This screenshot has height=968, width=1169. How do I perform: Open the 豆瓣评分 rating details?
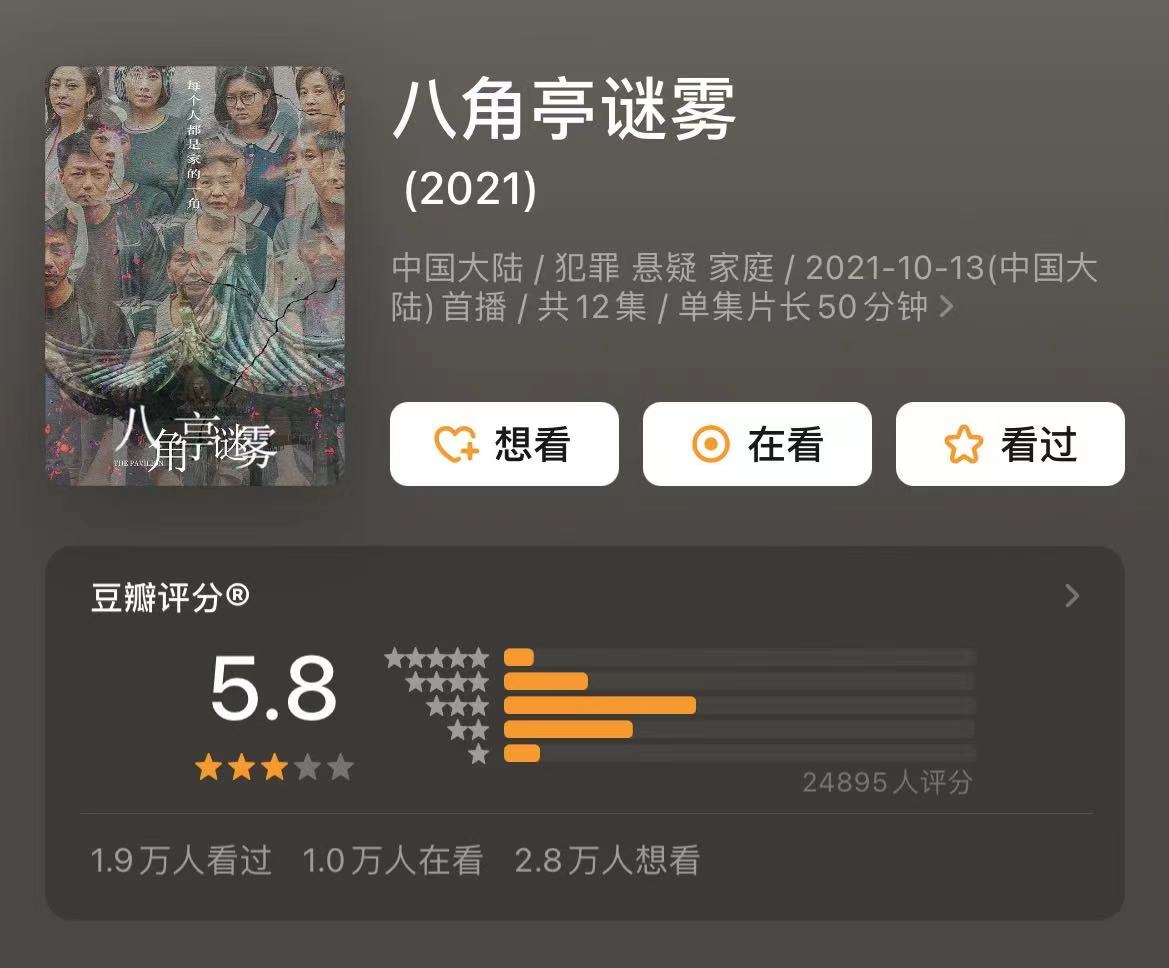tap(1071, 597)
